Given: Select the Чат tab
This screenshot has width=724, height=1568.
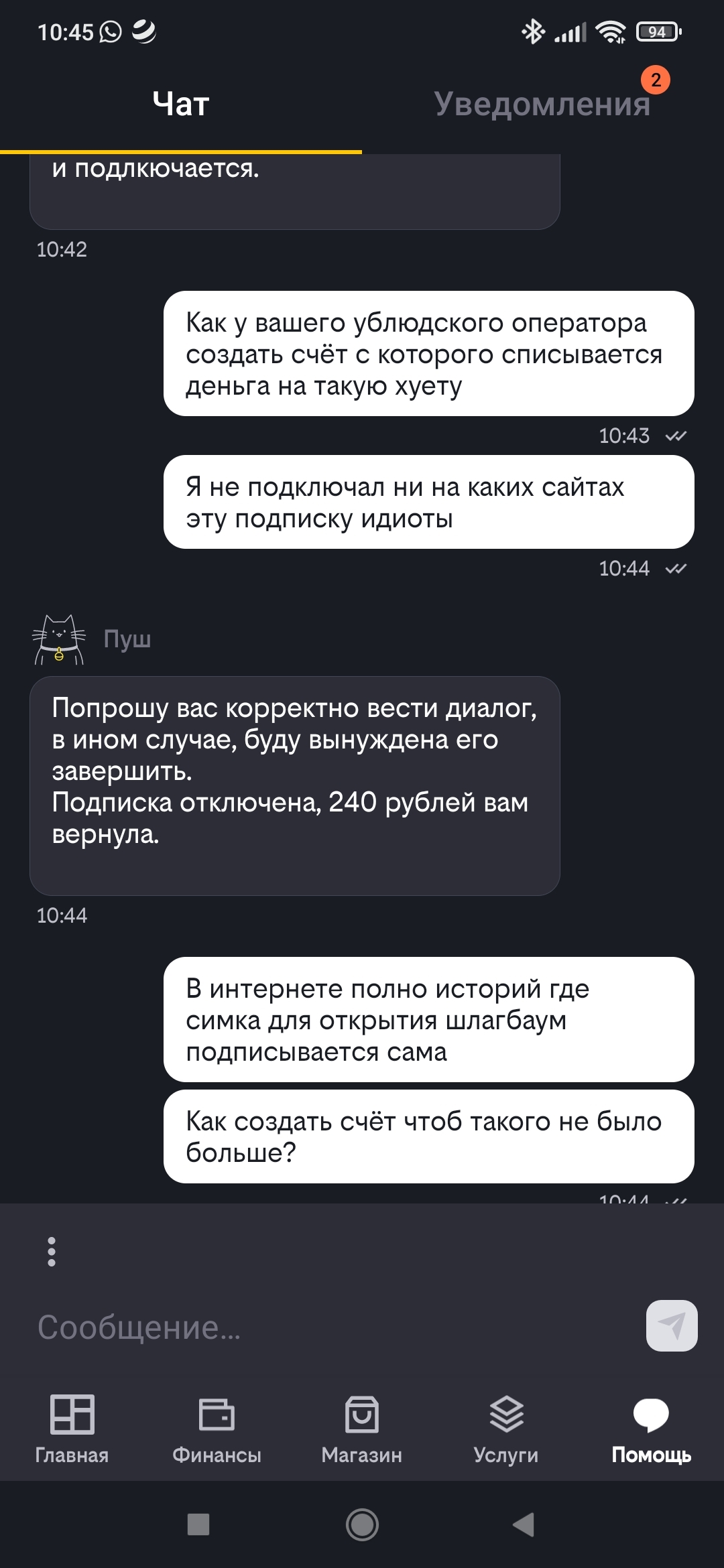Looking at the screenshot, I should point(181,104).
